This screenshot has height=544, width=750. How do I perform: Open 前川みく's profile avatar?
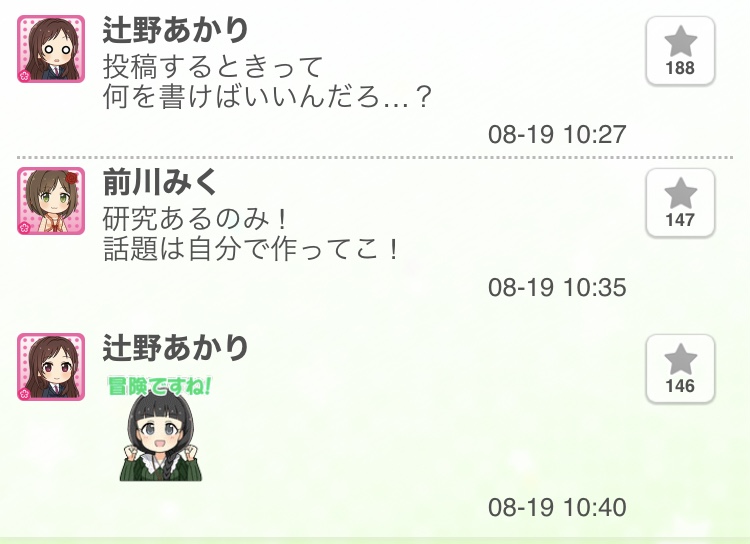click(51, 201)
